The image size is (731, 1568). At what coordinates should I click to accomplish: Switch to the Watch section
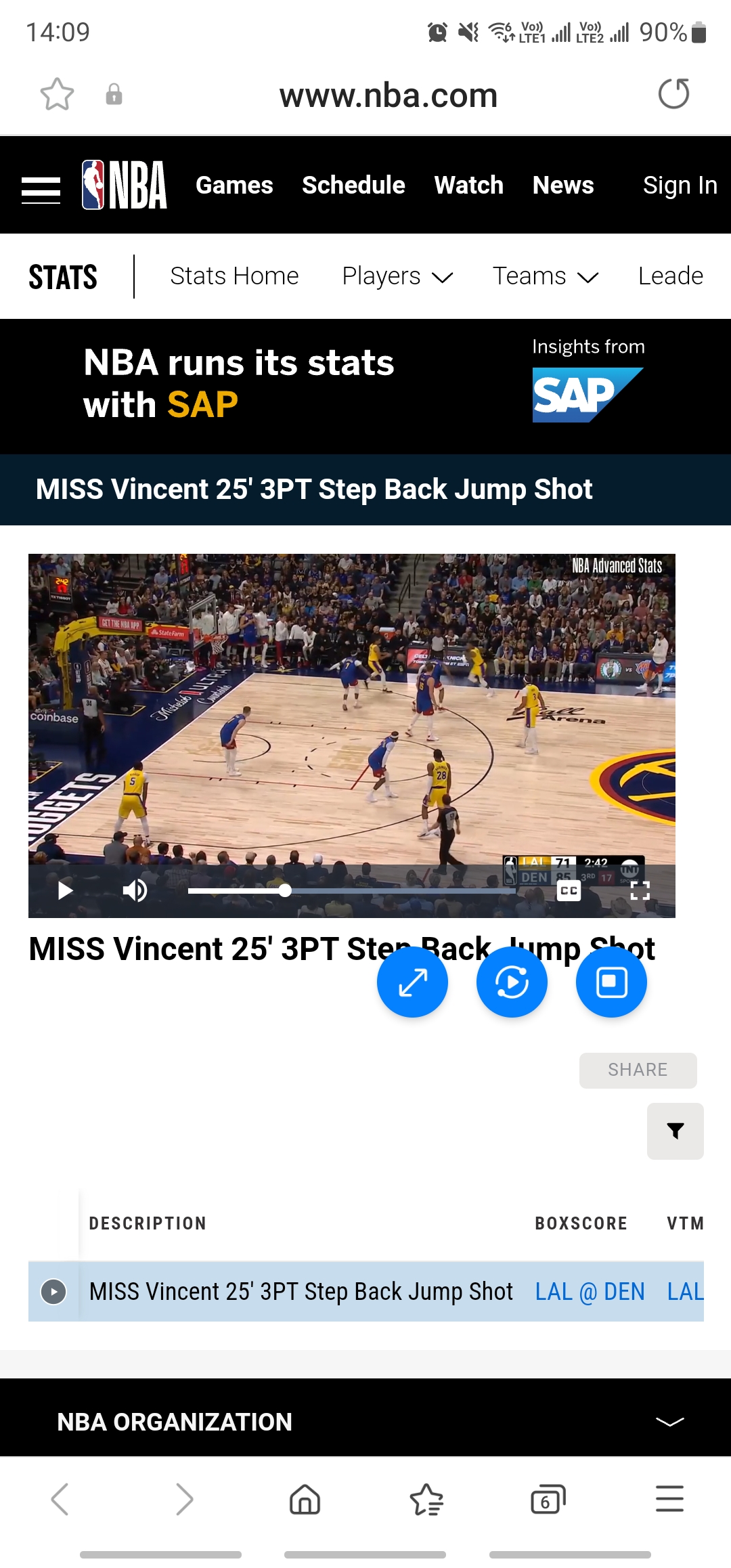click(469, 185)
